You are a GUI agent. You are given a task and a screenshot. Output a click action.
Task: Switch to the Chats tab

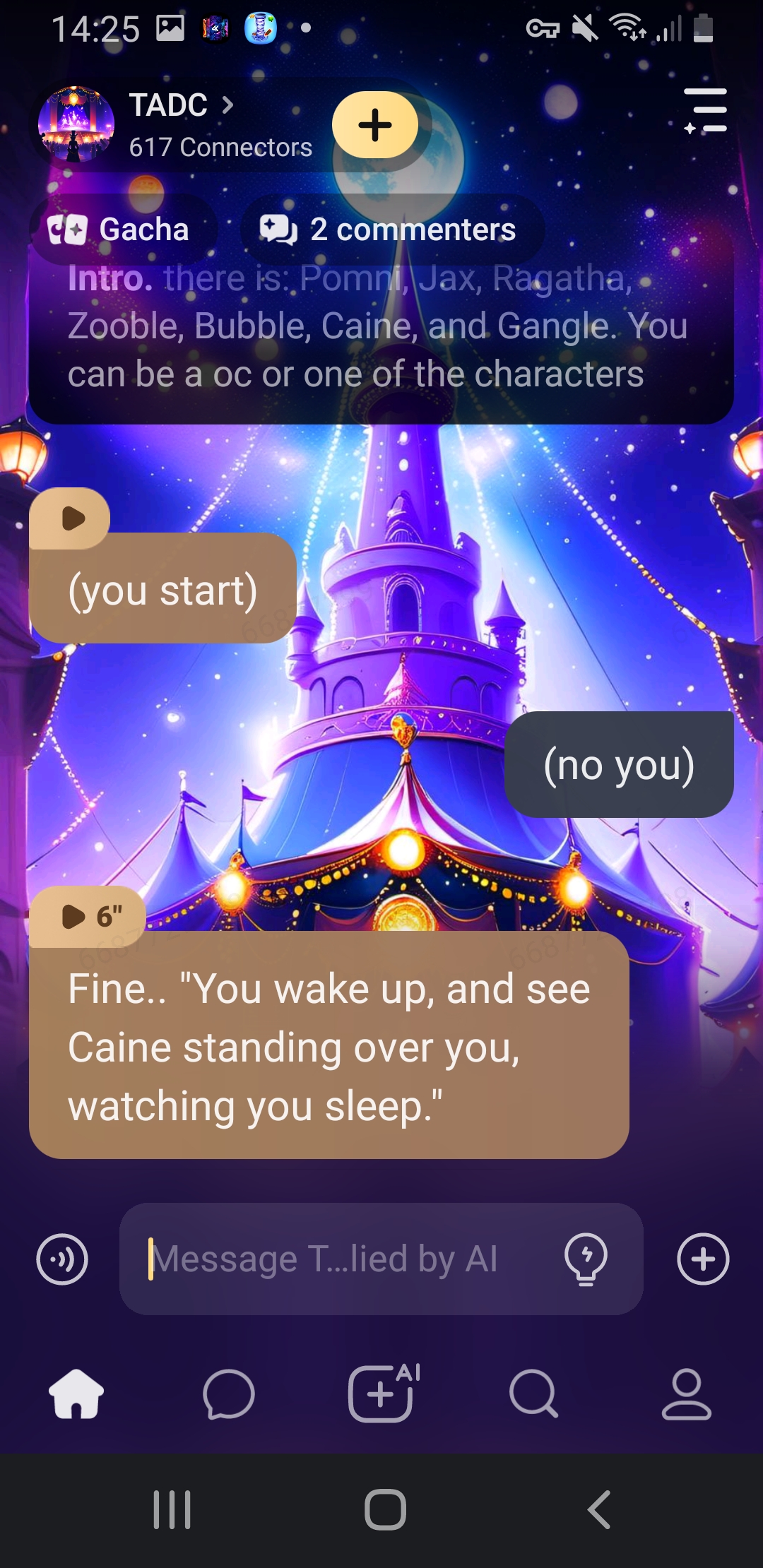(x=228, y=1394)
